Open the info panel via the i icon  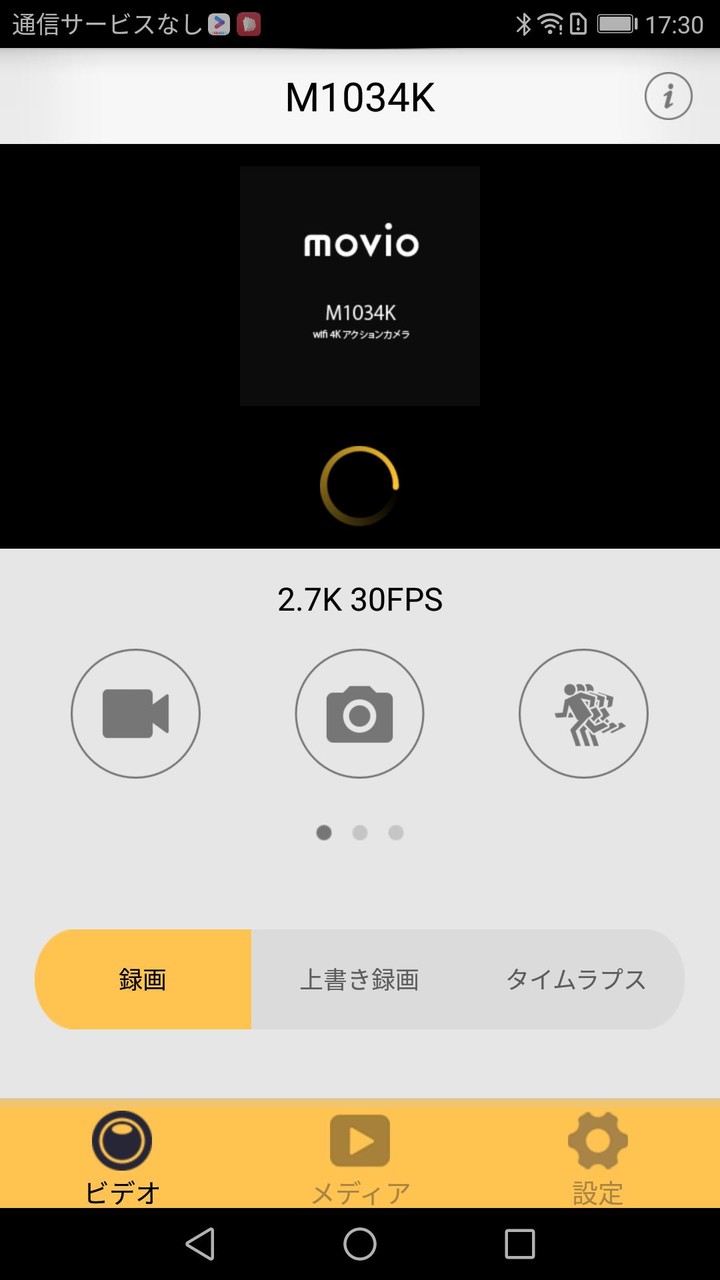pos(667,96)
